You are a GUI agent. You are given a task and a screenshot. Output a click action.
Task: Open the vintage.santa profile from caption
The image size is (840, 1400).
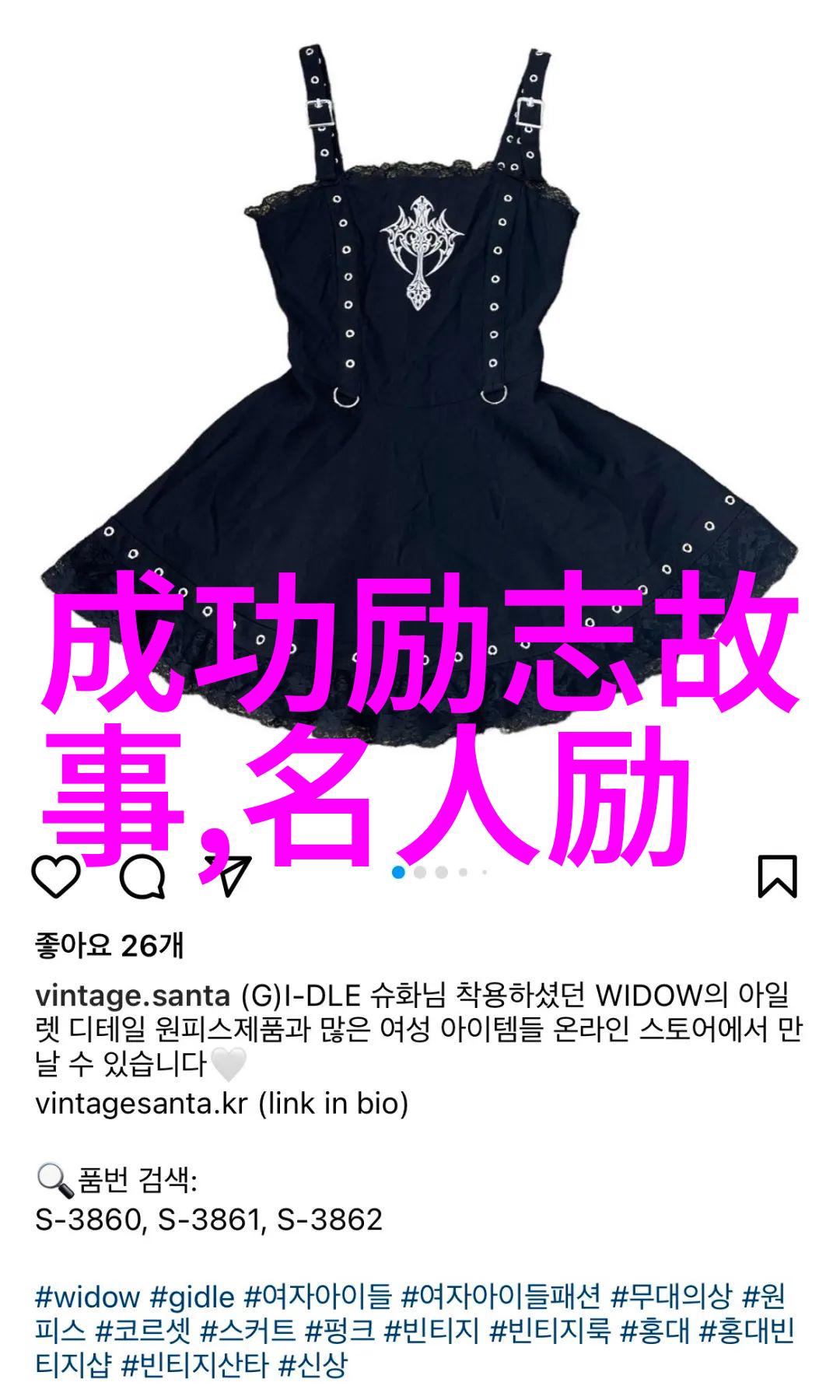pyautogui.click(x=132, y=996)
